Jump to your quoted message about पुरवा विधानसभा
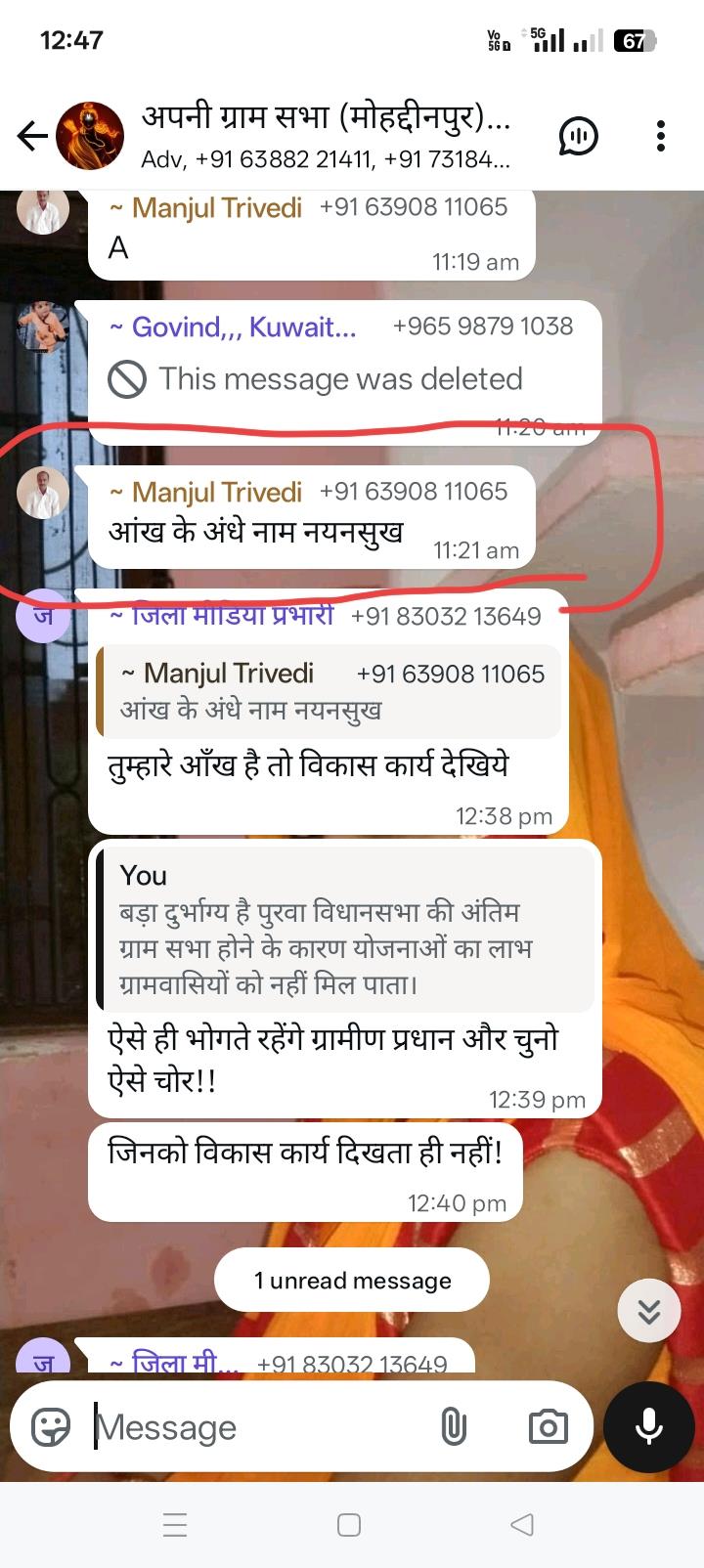 coord(347,929)
